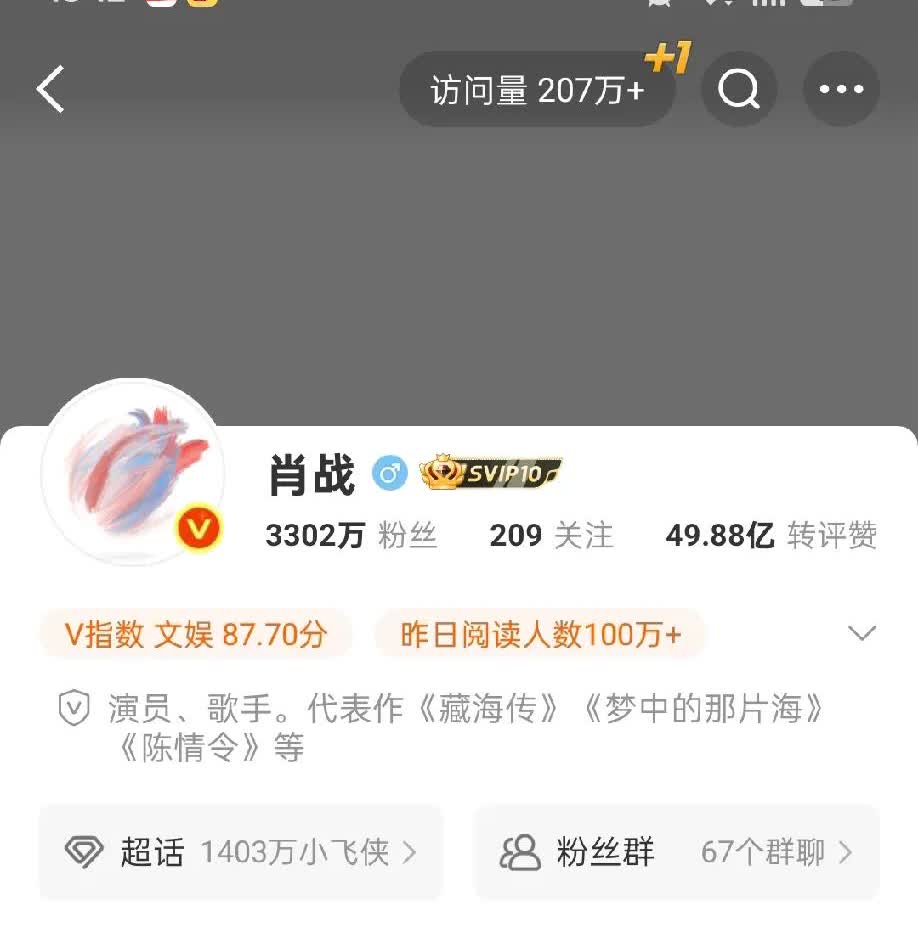Tap the 昨日阅读人数100万+ chip
The height and width of the screenshot is (950, 918).
point(540,634)
